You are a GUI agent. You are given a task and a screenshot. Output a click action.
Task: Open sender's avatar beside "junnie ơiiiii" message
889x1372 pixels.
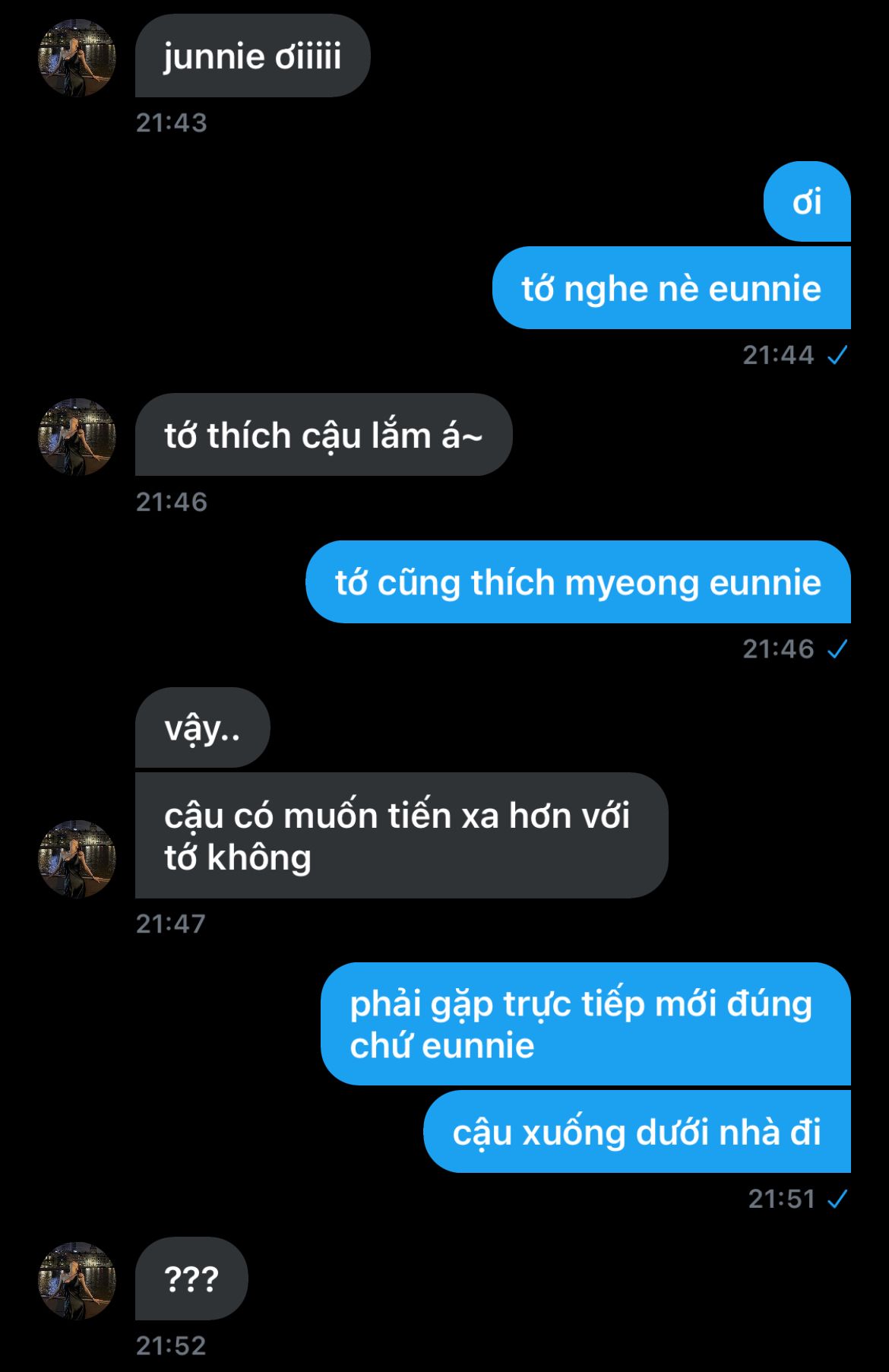(x=77, y=59)
